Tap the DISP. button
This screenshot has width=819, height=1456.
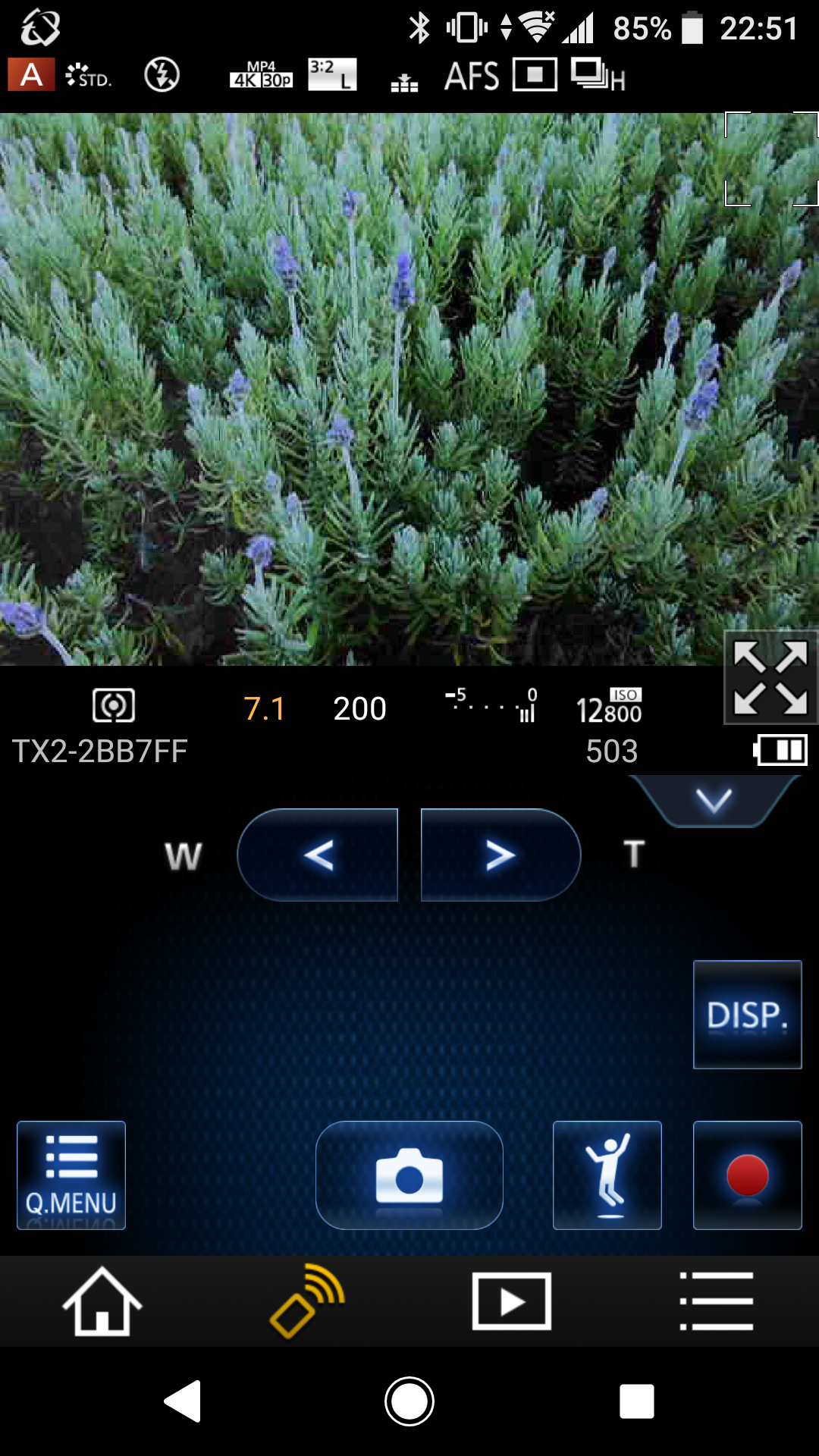point(747,1015)
